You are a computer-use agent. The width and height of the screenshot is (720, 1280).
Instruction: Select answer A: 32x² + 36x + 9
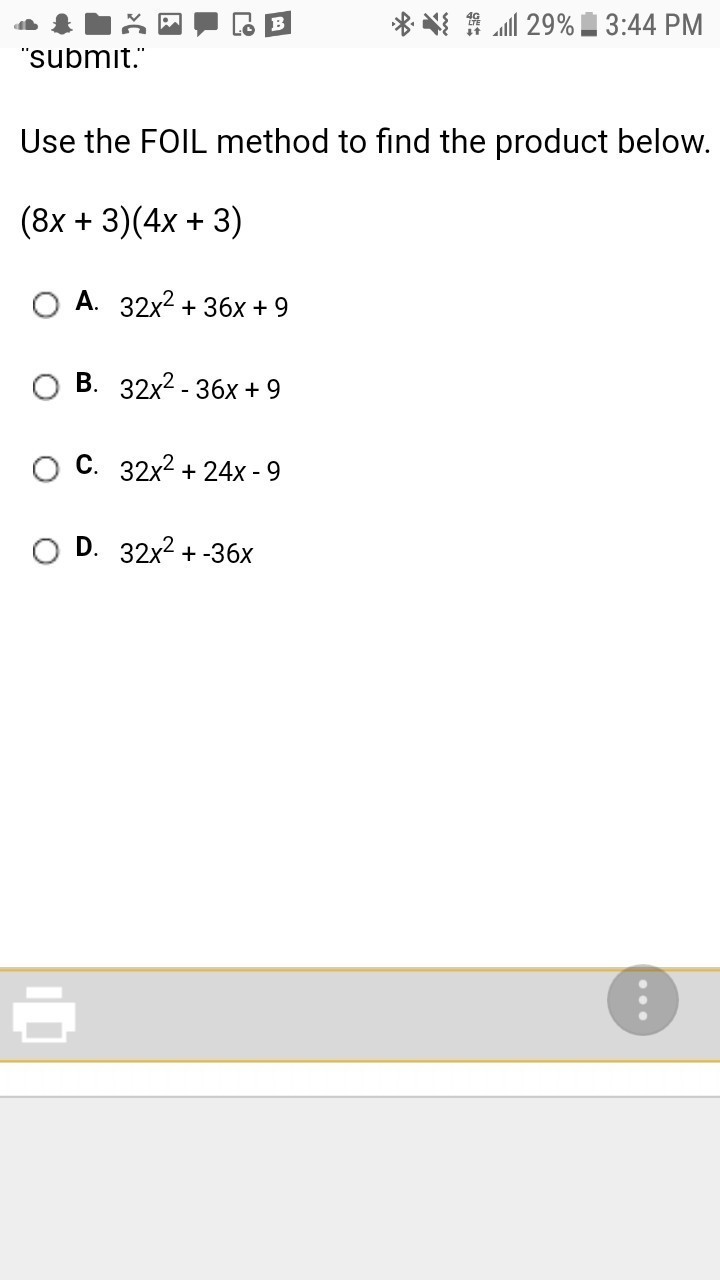[x=46, y=305]
